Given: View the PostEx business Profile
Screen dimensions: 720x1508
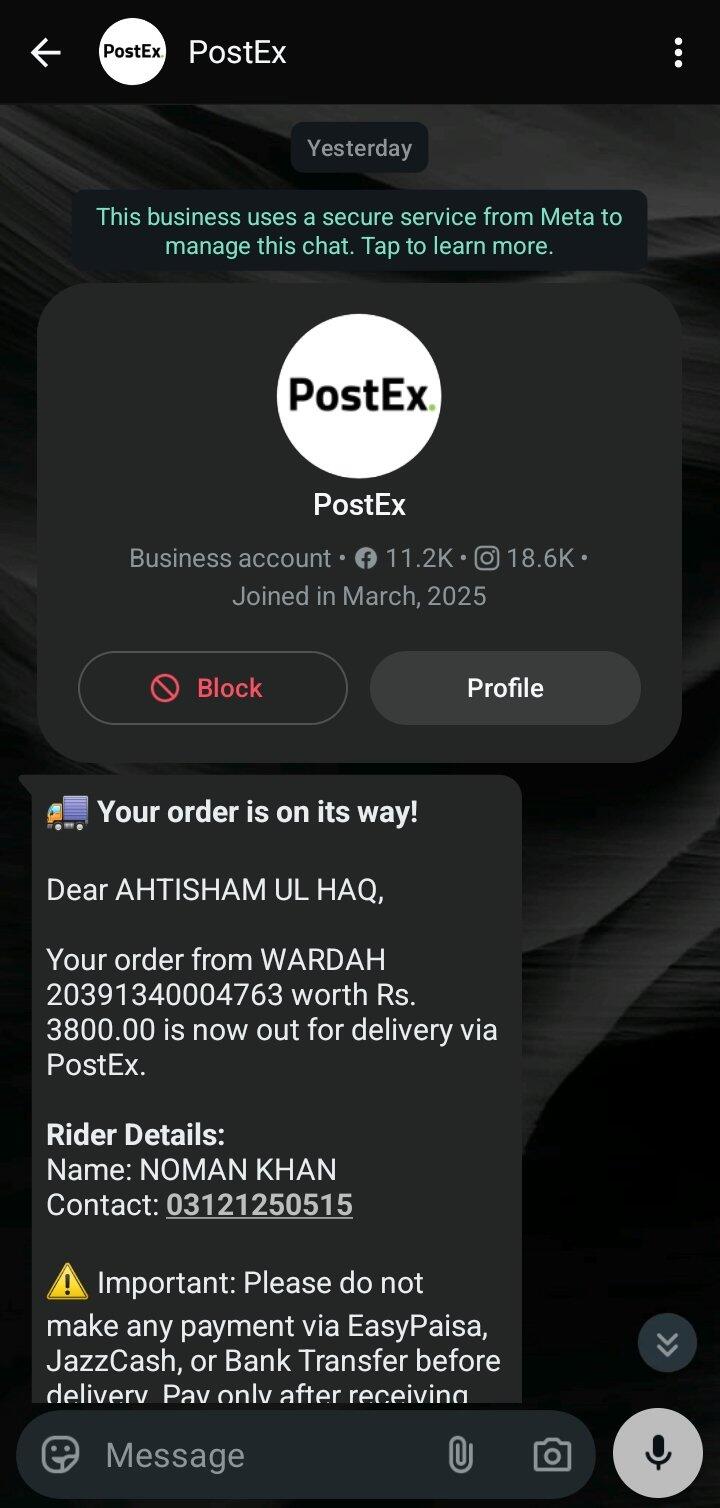Looking at the screenshot, I should tap(505, 688).
